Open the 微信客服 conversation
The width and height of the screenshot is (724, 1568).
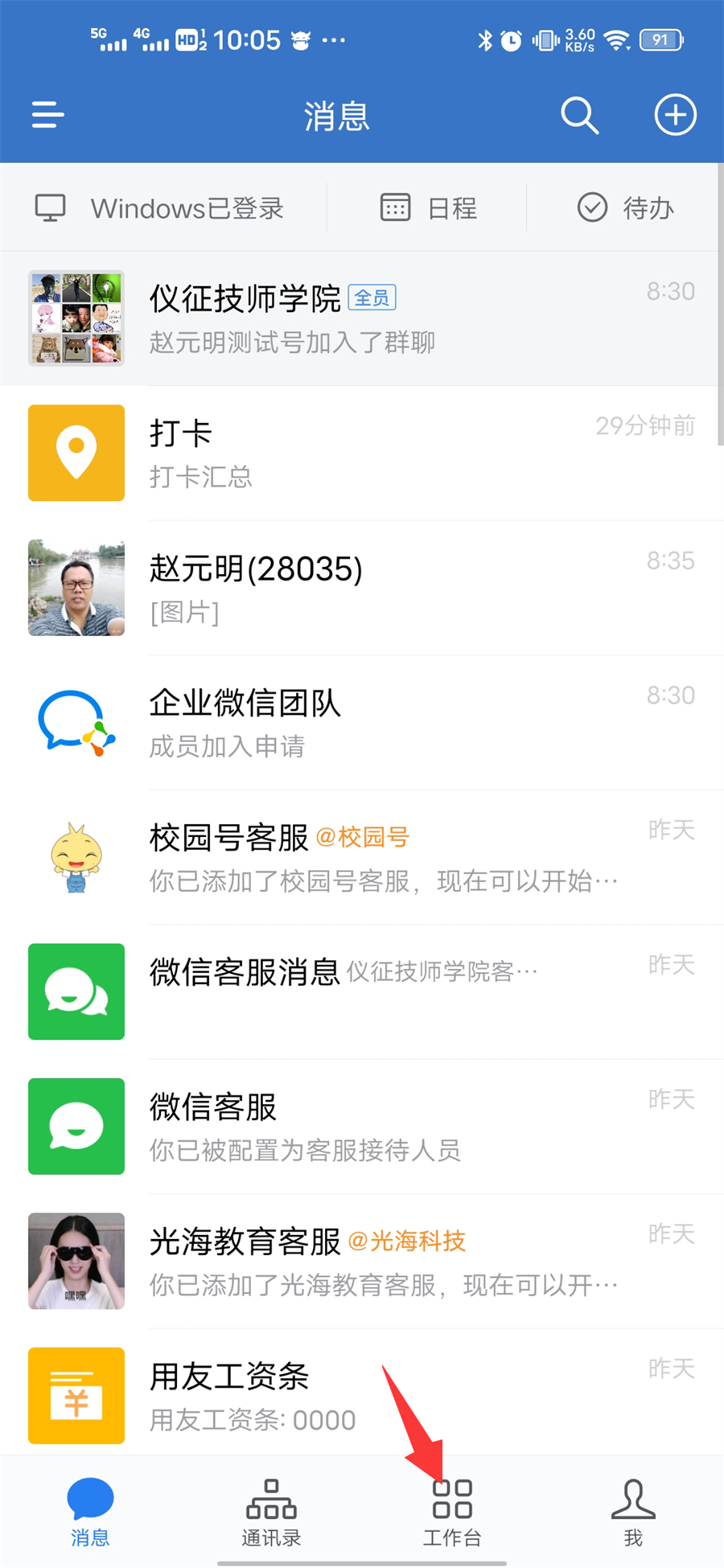362,1127
